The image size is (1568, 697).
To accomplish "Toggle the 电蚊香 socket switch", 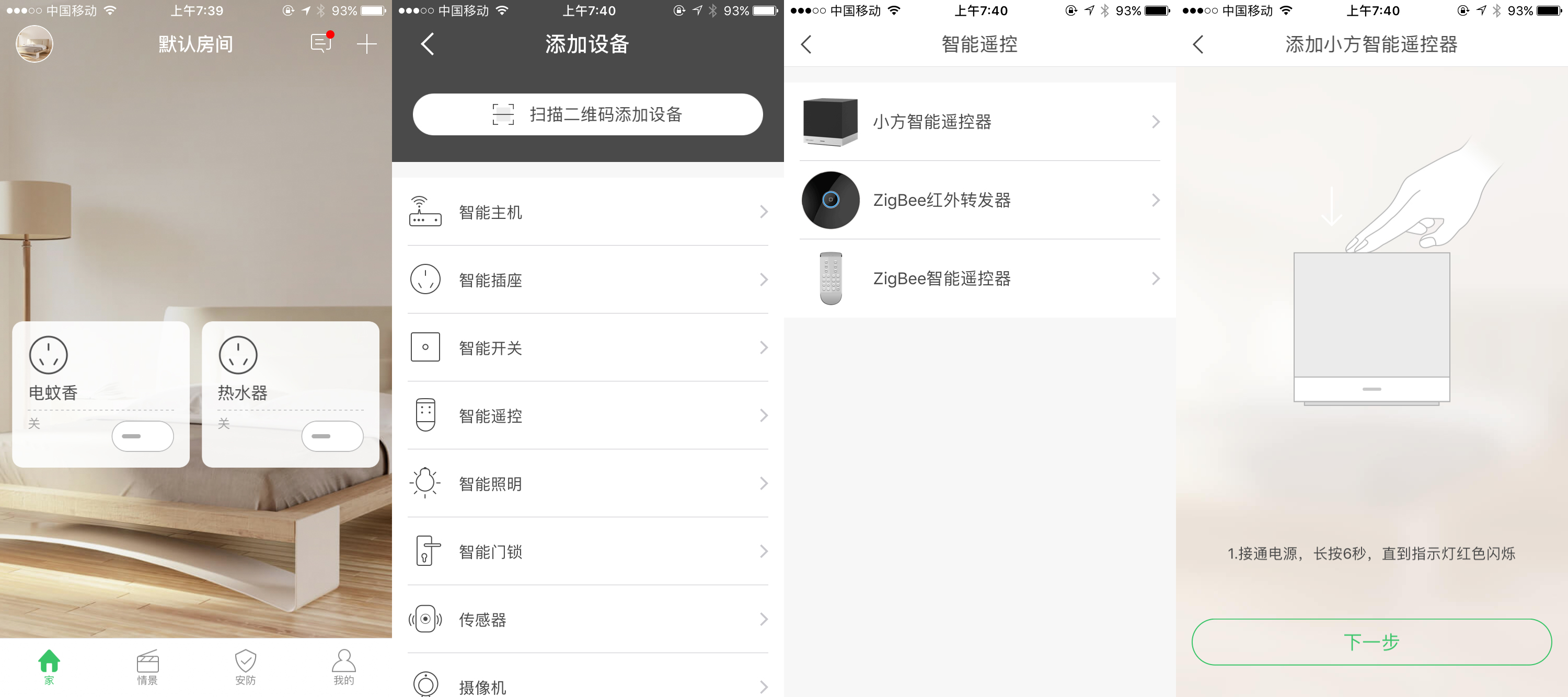I will [x=143, y=436].
